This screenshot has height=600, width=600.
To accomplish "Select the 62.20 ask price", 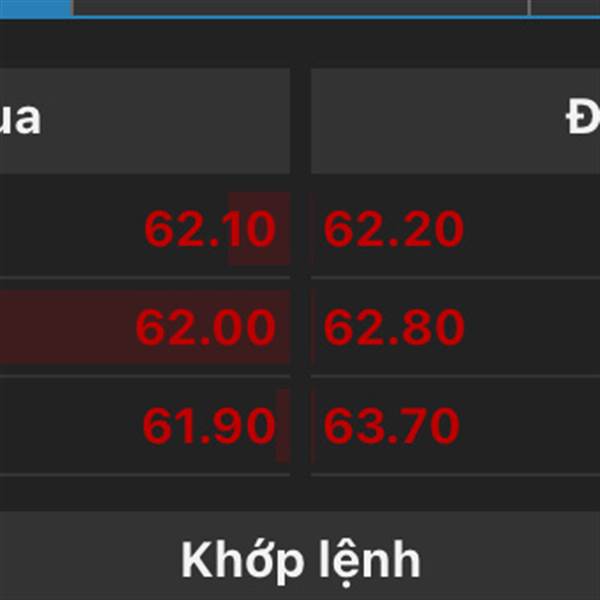I will click(x=394, y=230).
